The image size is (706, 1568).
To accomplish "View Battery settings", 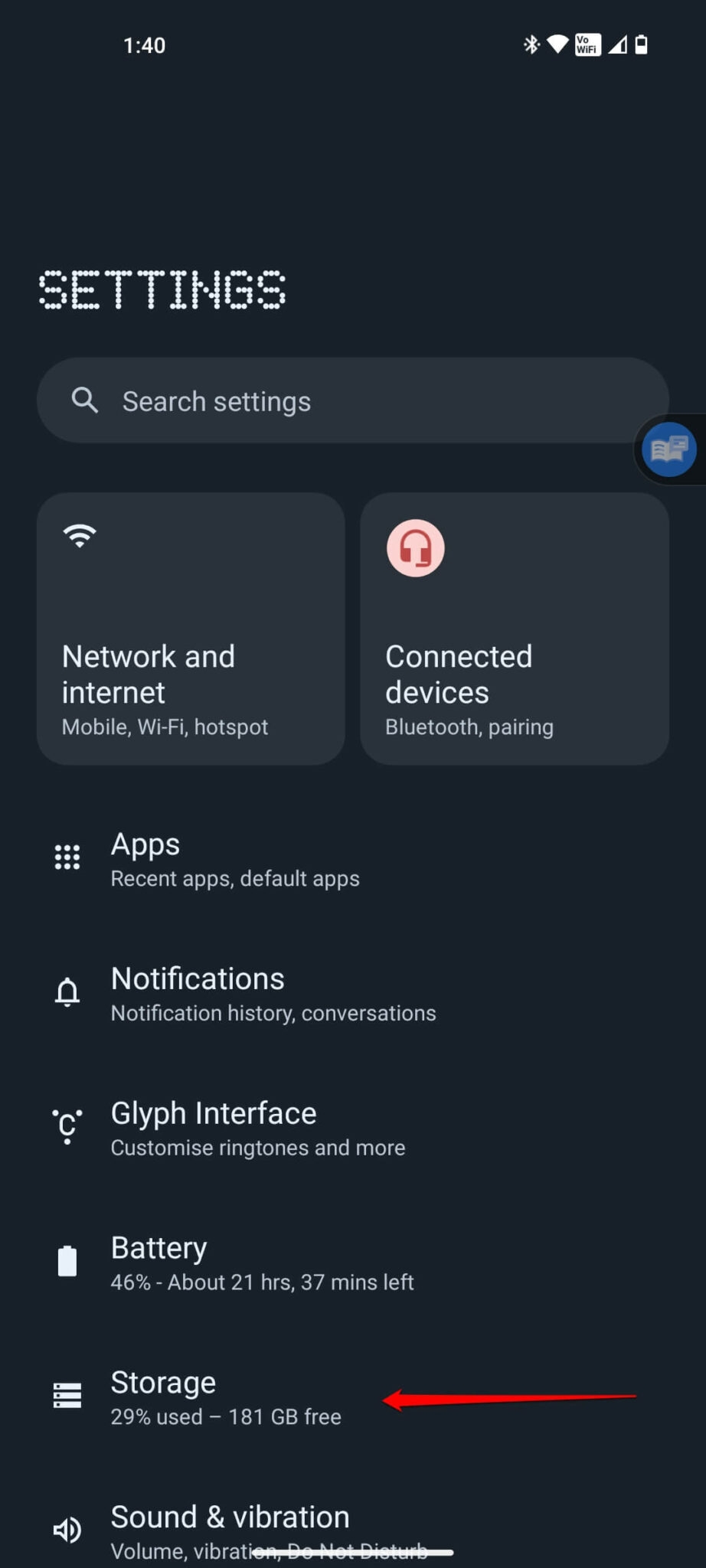I will (x=353, y=1263).
